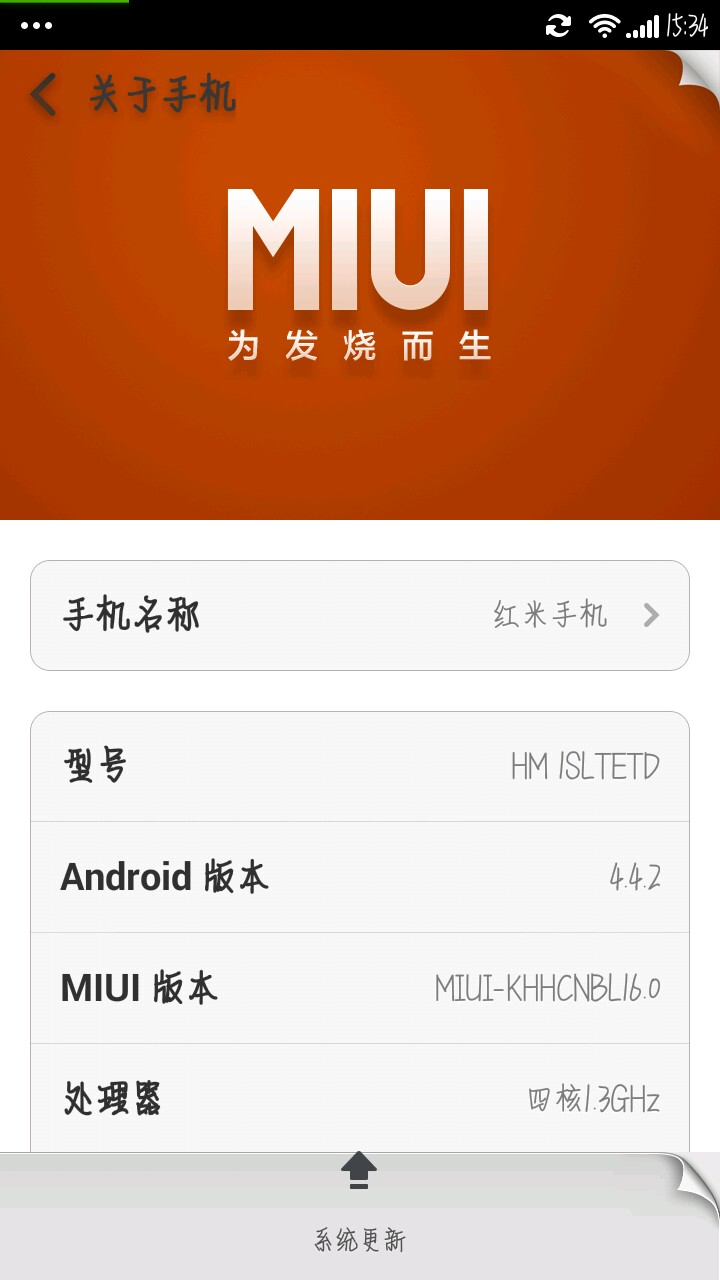This screenshot has height=1280, width=720.
Task: Go back from 关于手机 page
Action: point(44,96)
